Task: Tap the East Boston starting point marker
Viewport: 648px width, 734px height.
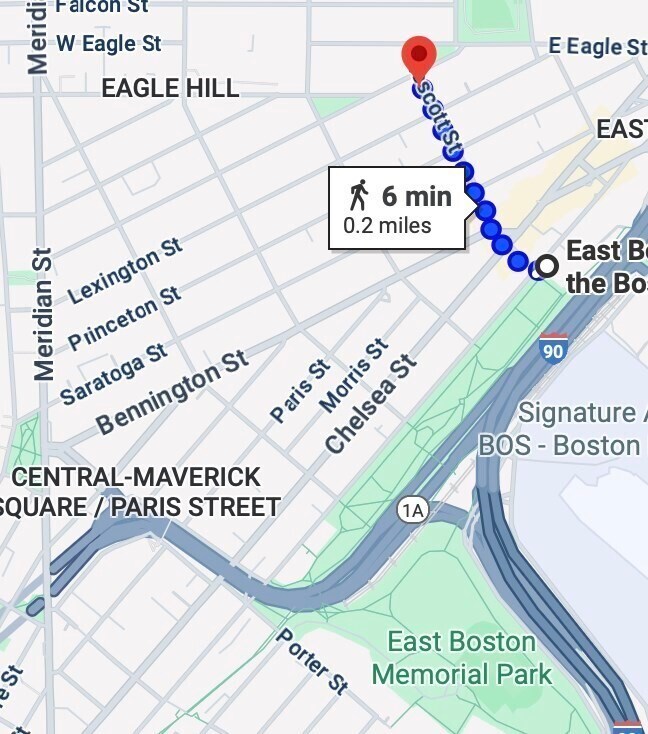Action: tap(547, 266)
